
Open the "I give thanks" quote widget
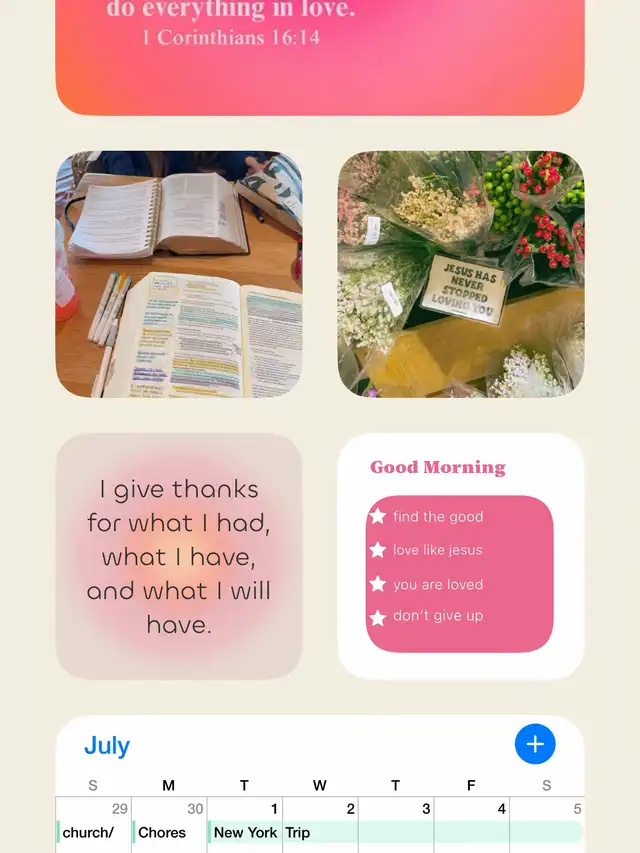pyautogui.click(x=179, y=556)
